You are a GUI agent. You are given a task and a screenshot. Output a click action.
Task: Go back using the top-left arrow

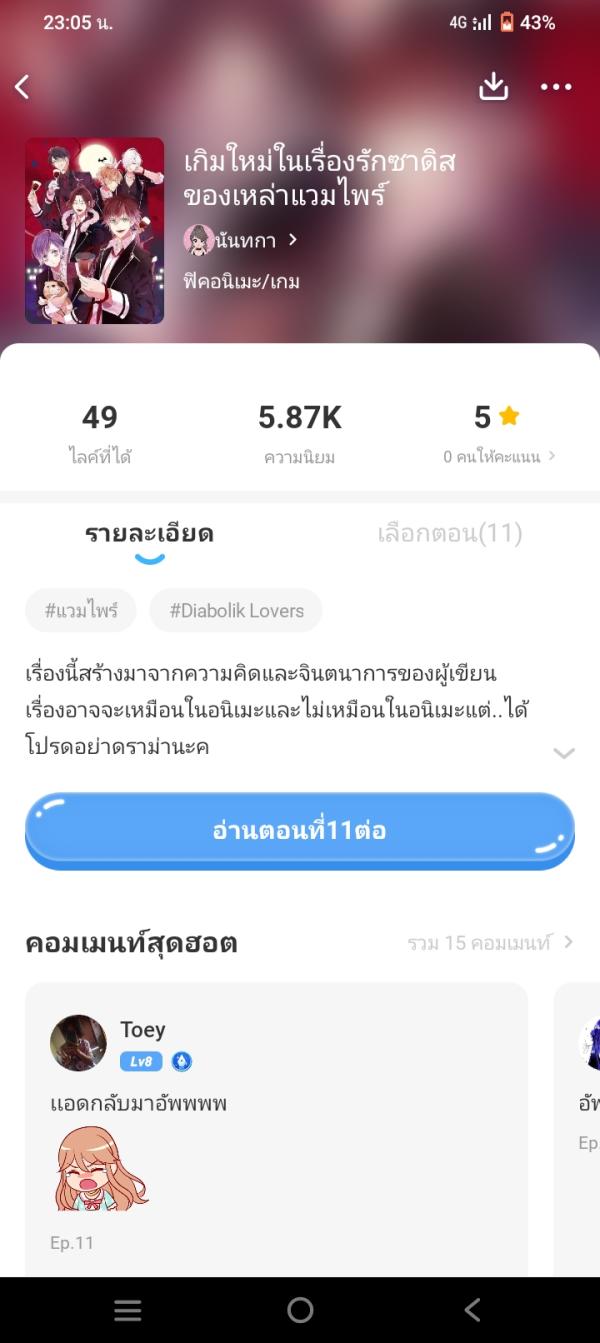click(x=23, y=87)
